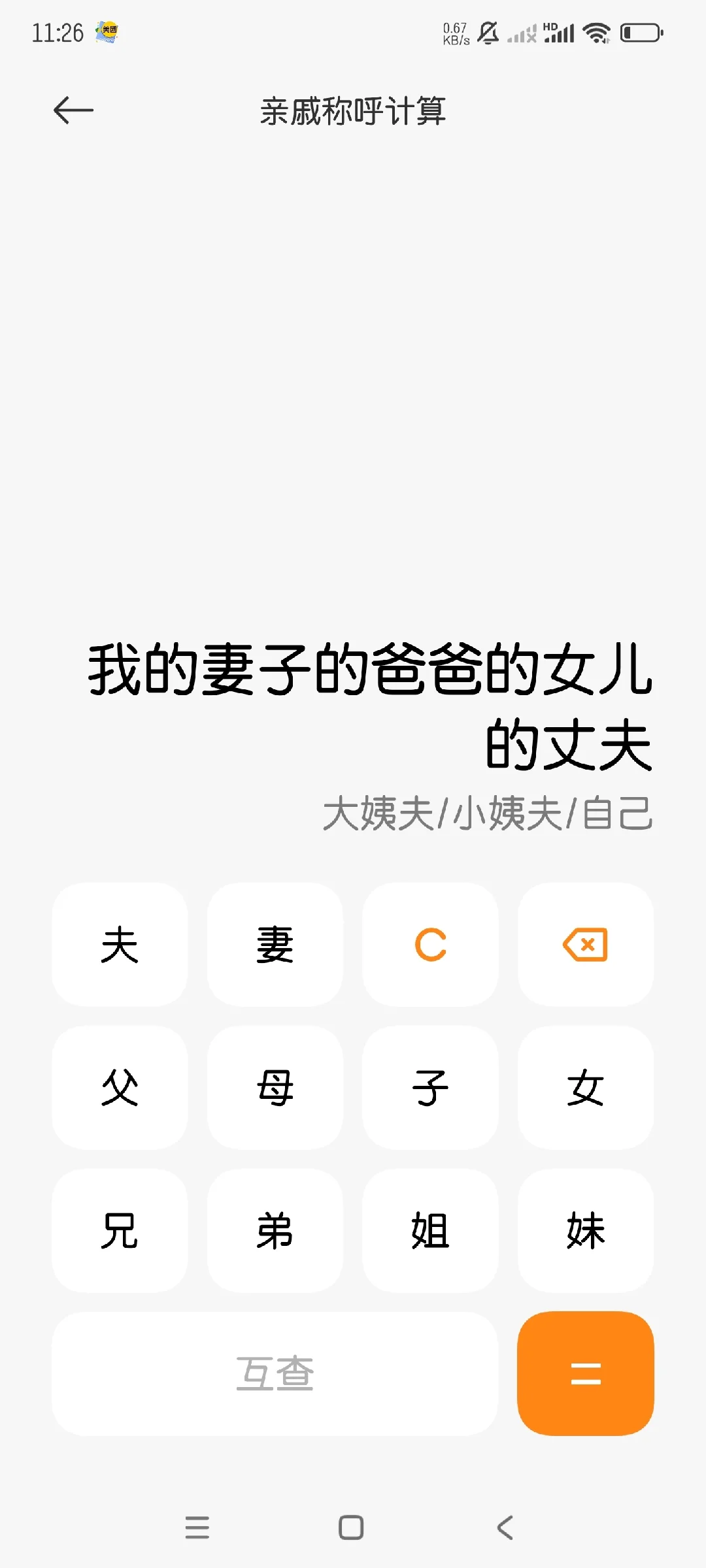
Task: Tap the 妻 (wife) key
Action: pos(275,945)
